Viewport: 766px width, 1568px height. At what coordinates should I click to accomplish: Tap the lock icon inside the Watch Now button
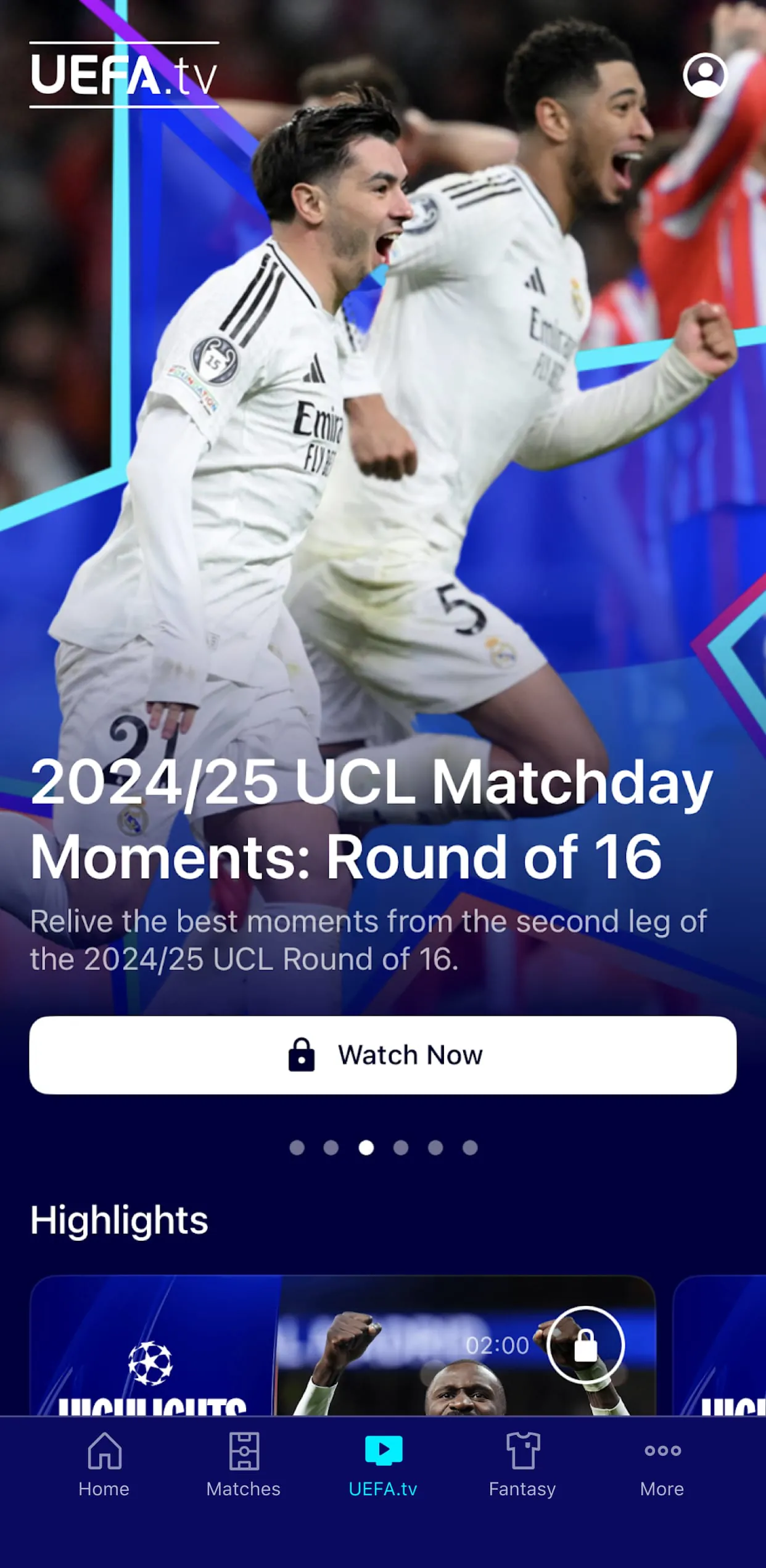[303, 1055]
